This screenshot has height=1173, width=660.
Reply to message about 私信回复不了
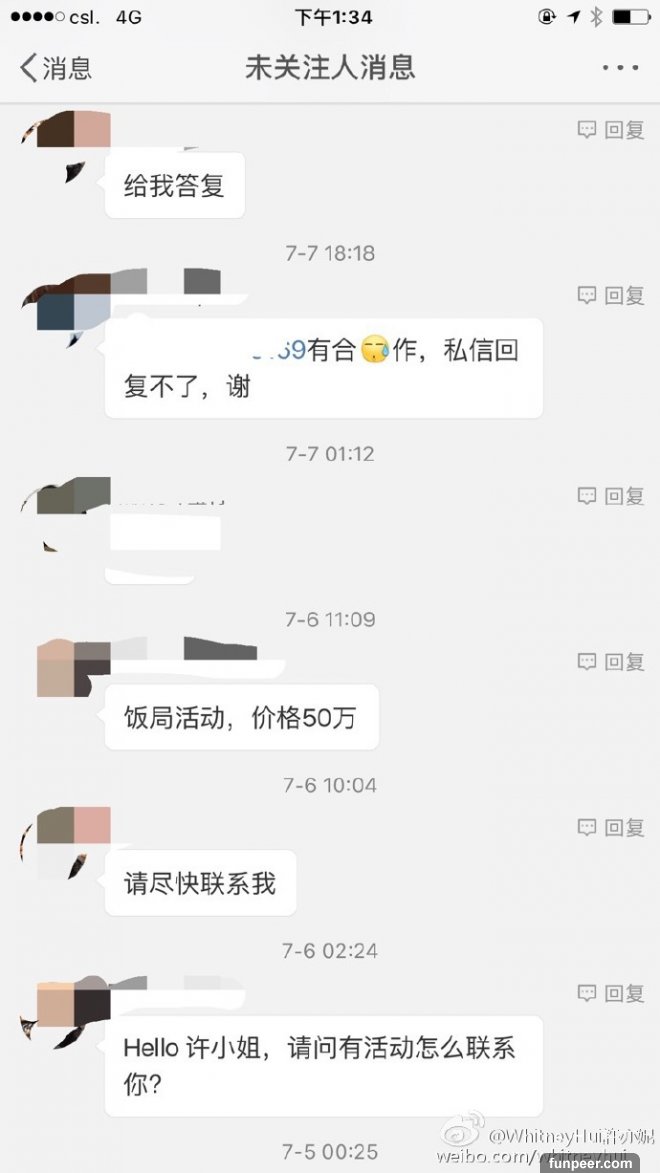click(611, 295)
